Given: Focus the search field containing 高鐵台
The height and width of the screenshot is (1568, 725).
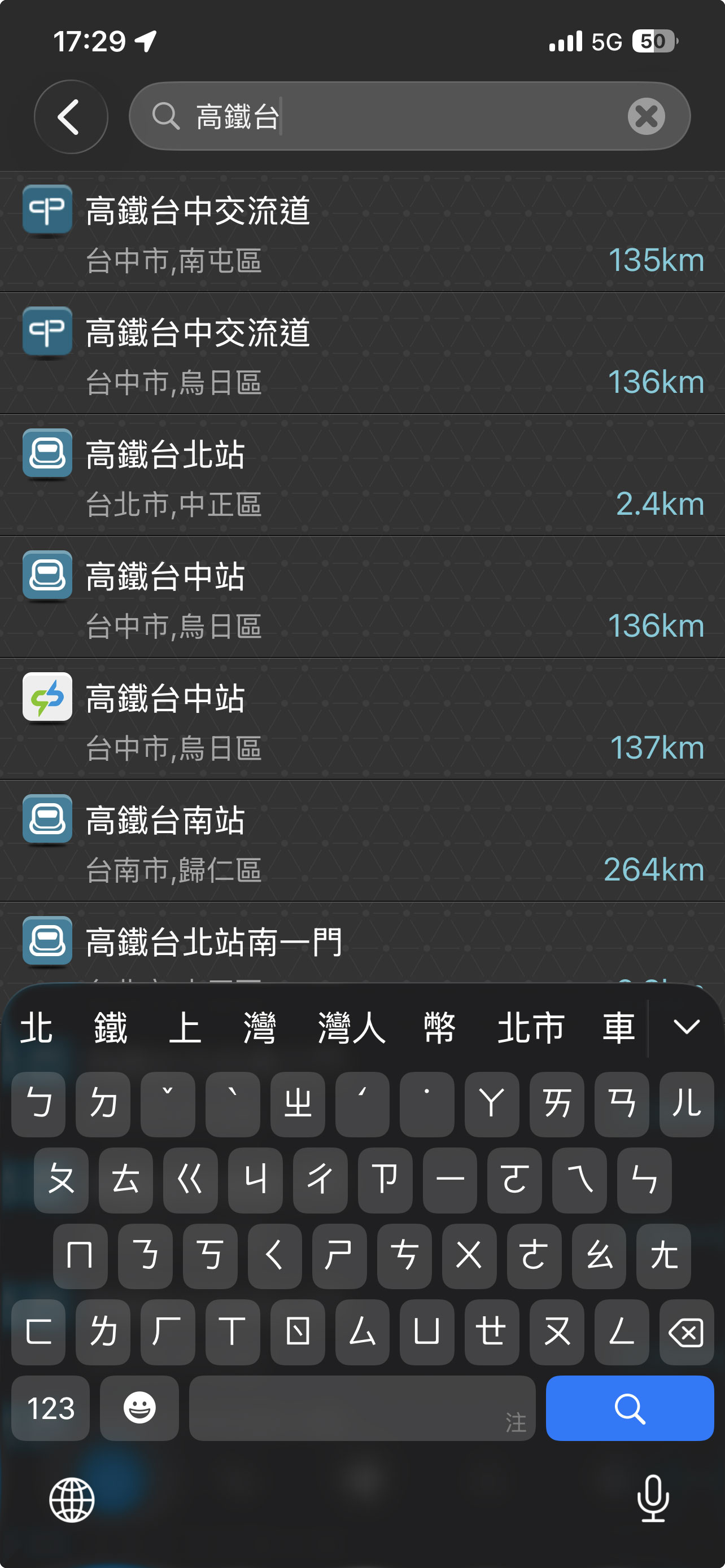Looking at the screenshot, I should tap(390, 116).
